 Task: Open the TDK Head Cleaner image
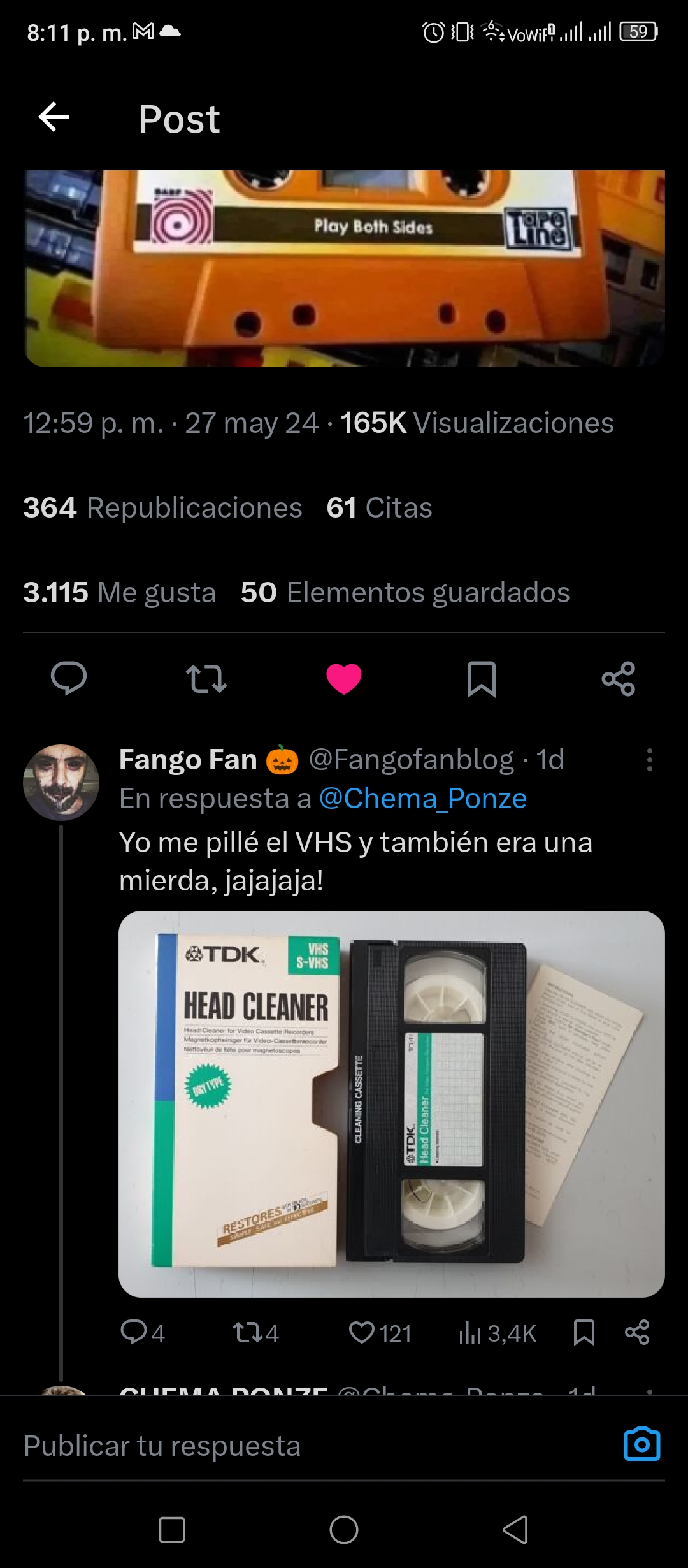[x=392, y=1104]
